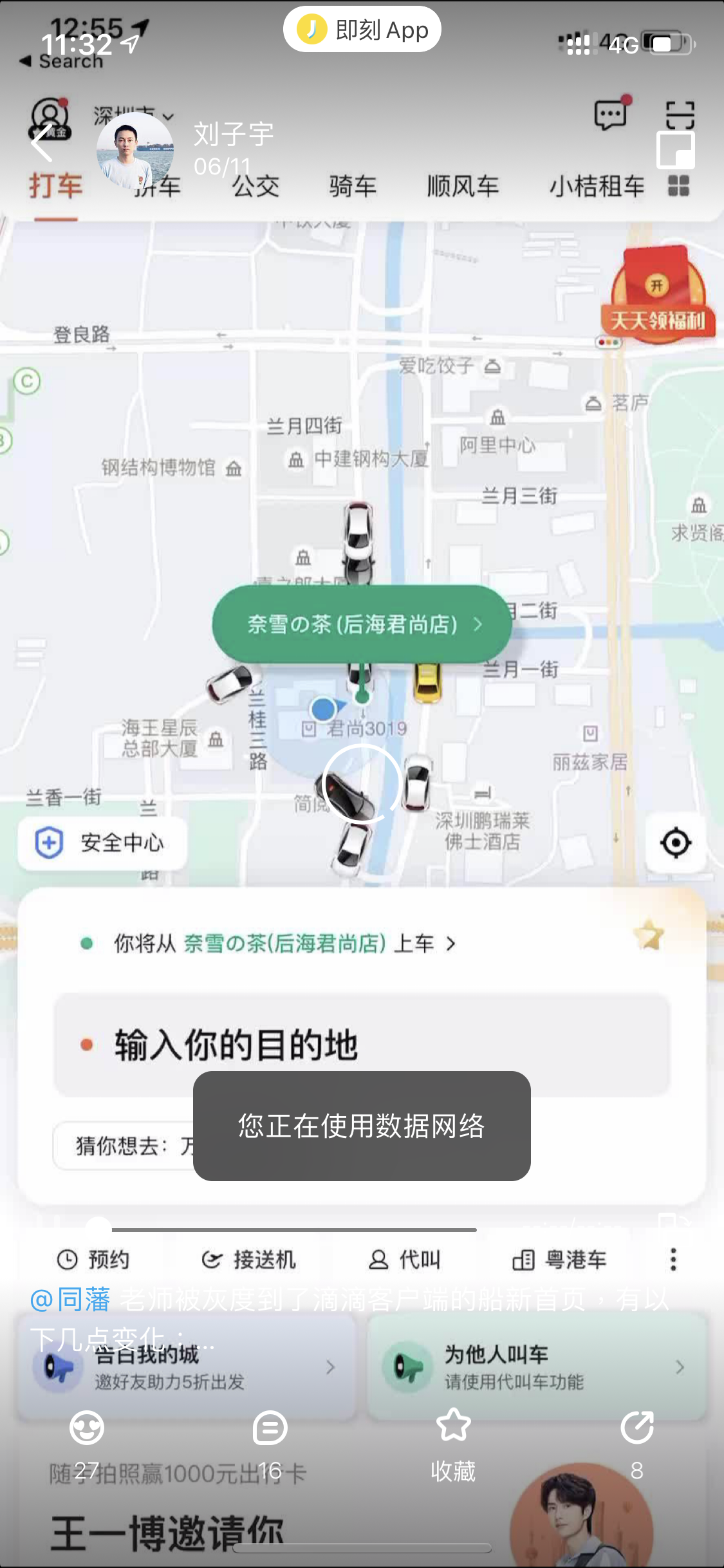Shrink video to picture-in-picture window
Viewport: 724px width, 1568px height.
point(676,150)
